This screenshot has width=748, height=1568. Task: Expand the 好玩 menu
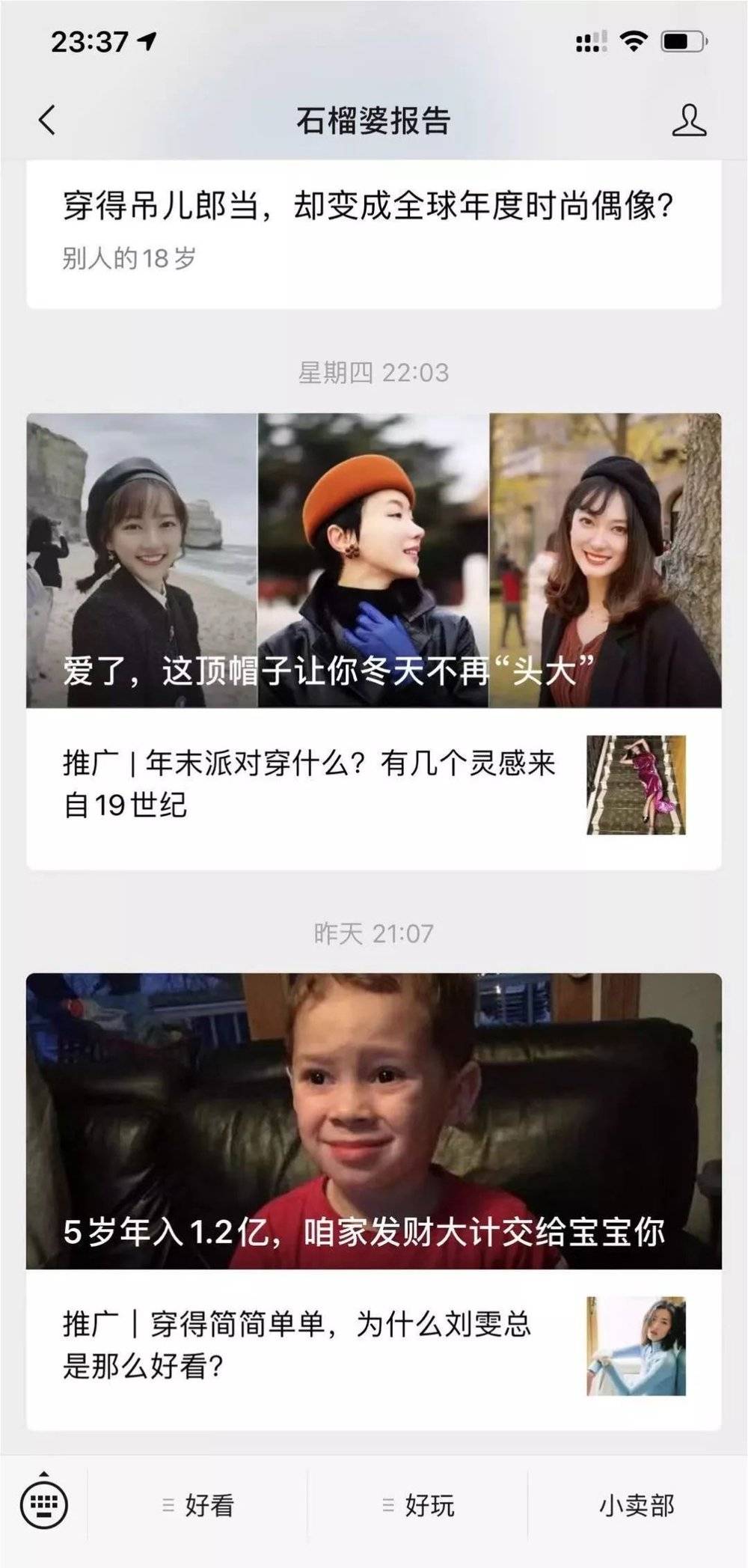tap(418, 1505)
